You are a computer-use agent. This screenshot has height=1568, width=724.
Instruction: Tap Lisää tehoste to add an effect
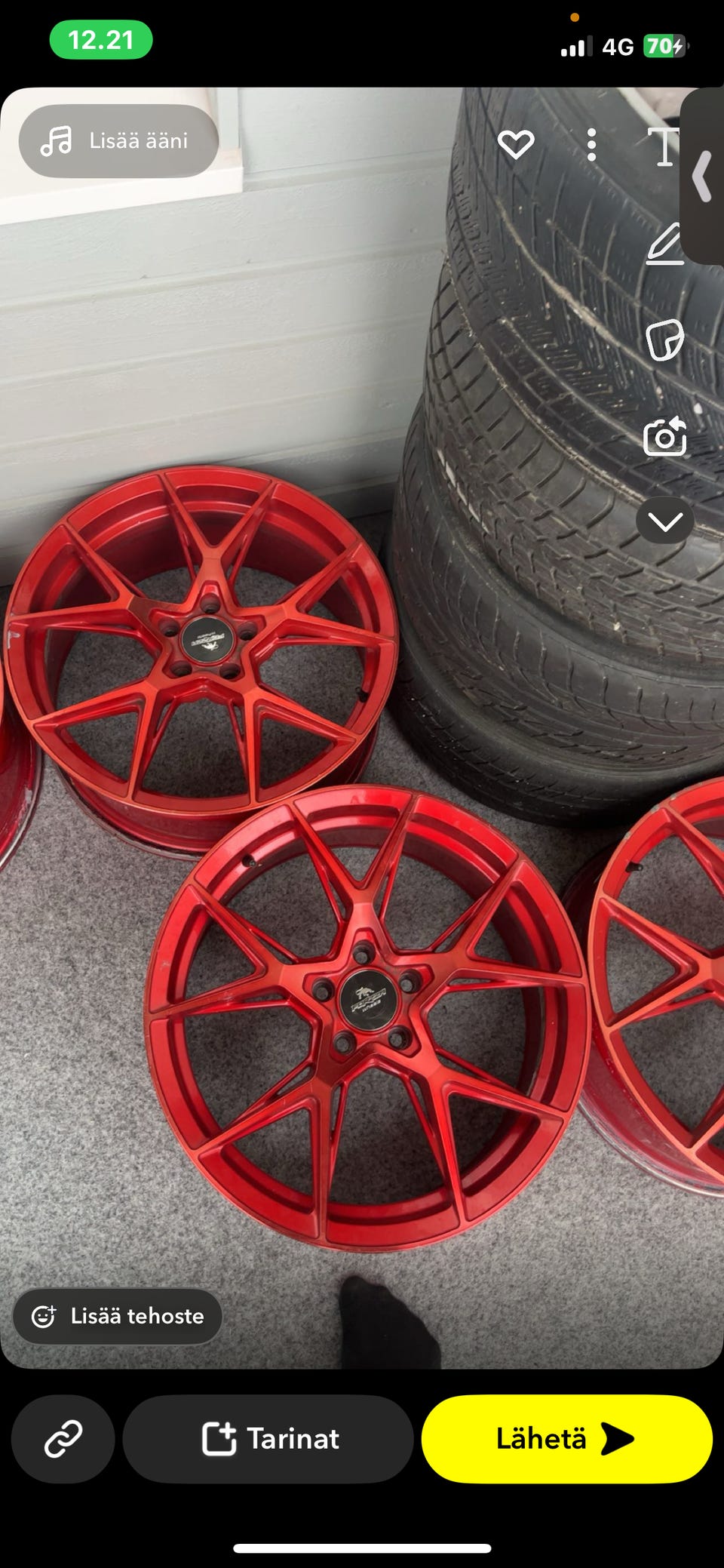pyautogui.click(x=118, y=1316)
